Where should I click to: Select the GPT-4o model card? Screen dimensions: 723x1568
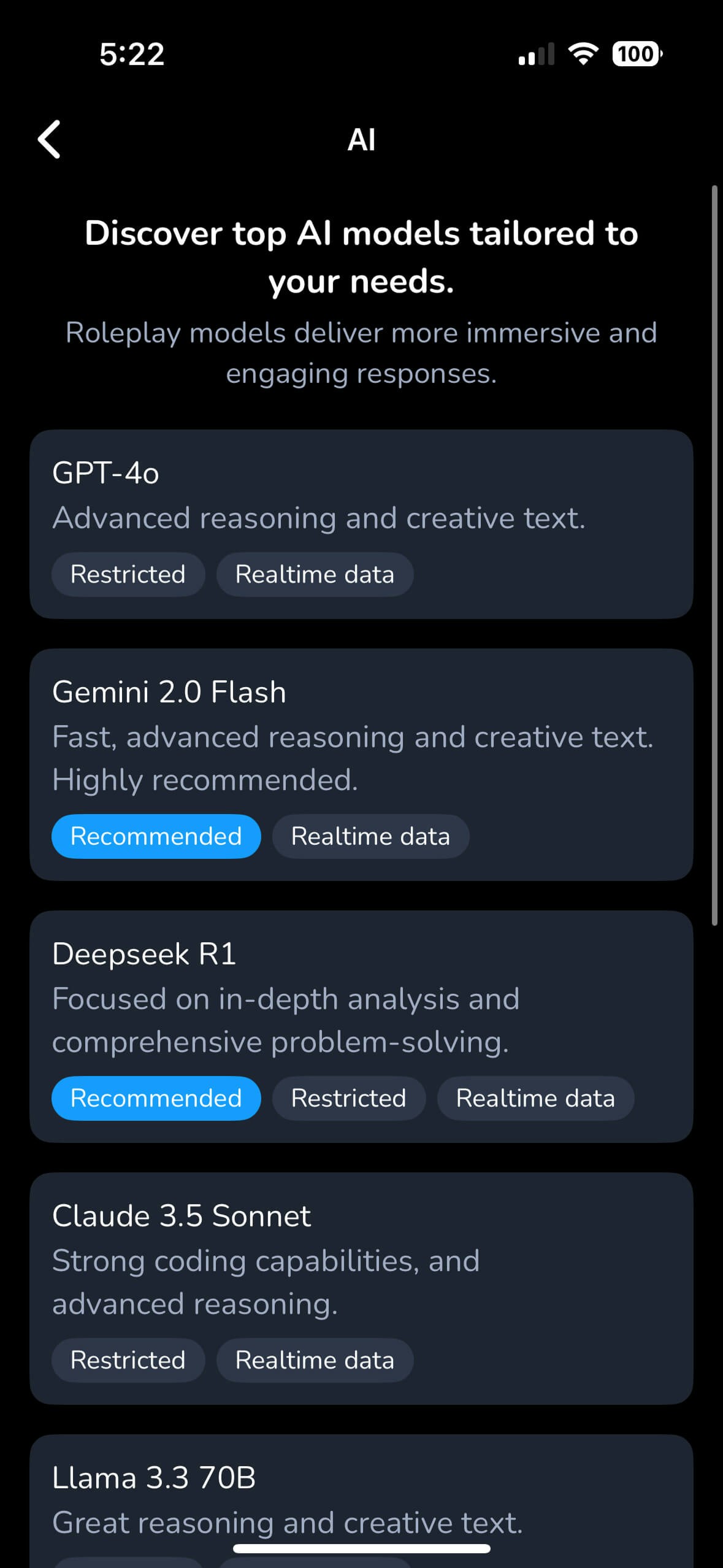(x=361, y=496)
